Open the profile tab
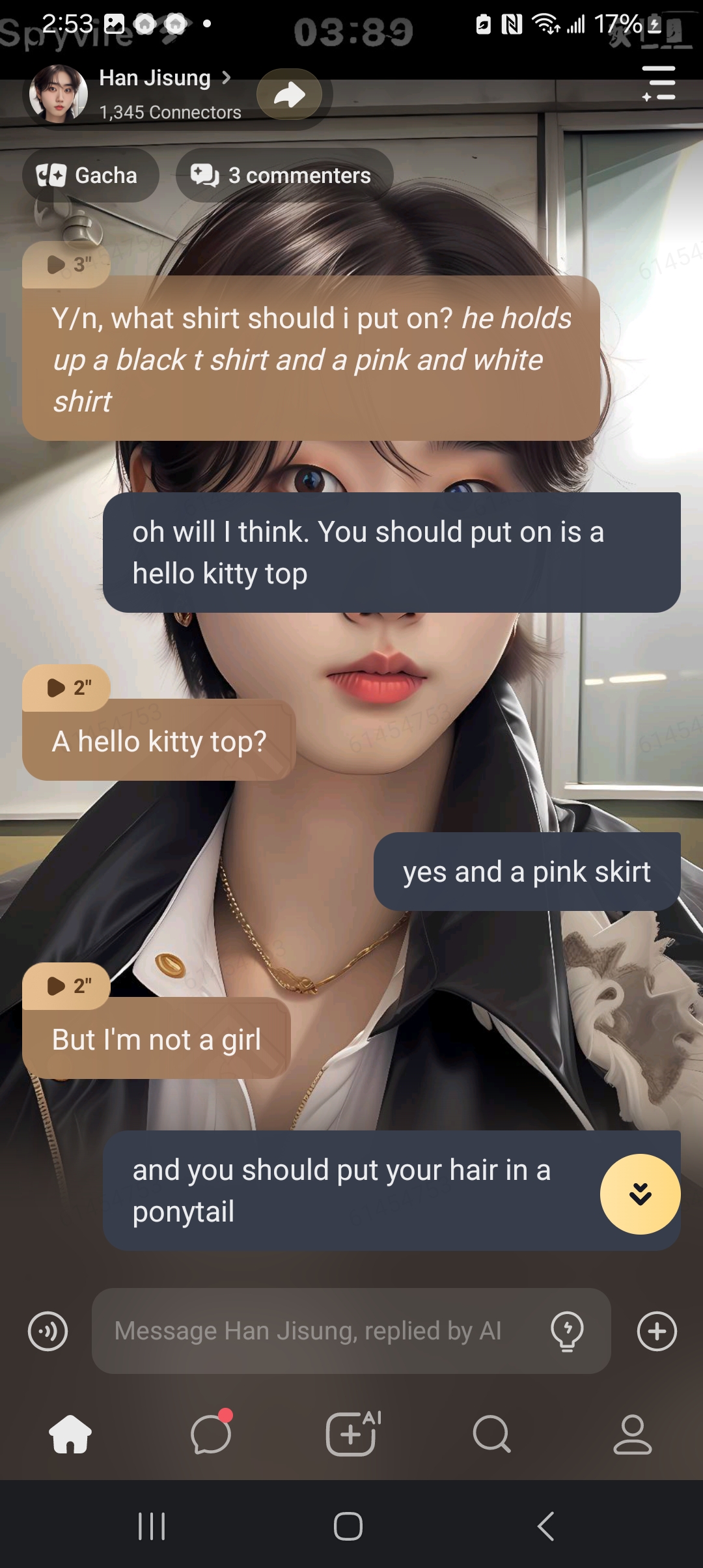This screenshot has width=703, height=1568. (x=632, y=1434)
